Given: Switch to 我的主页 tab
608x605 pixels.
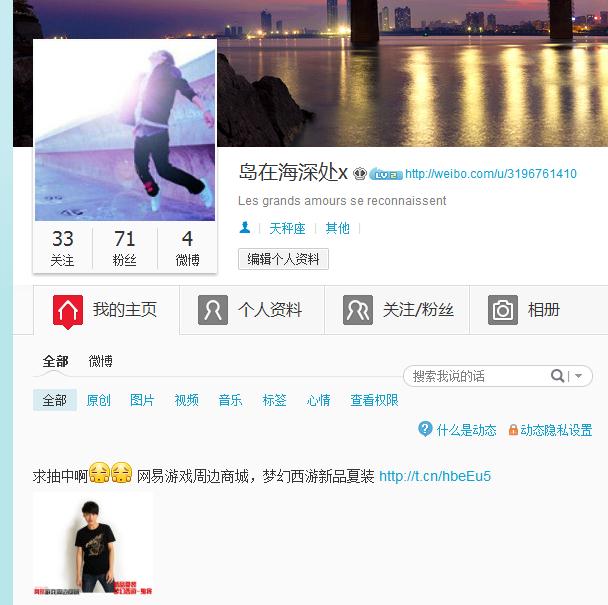Looking at the screenshot, I should point(106,310).
